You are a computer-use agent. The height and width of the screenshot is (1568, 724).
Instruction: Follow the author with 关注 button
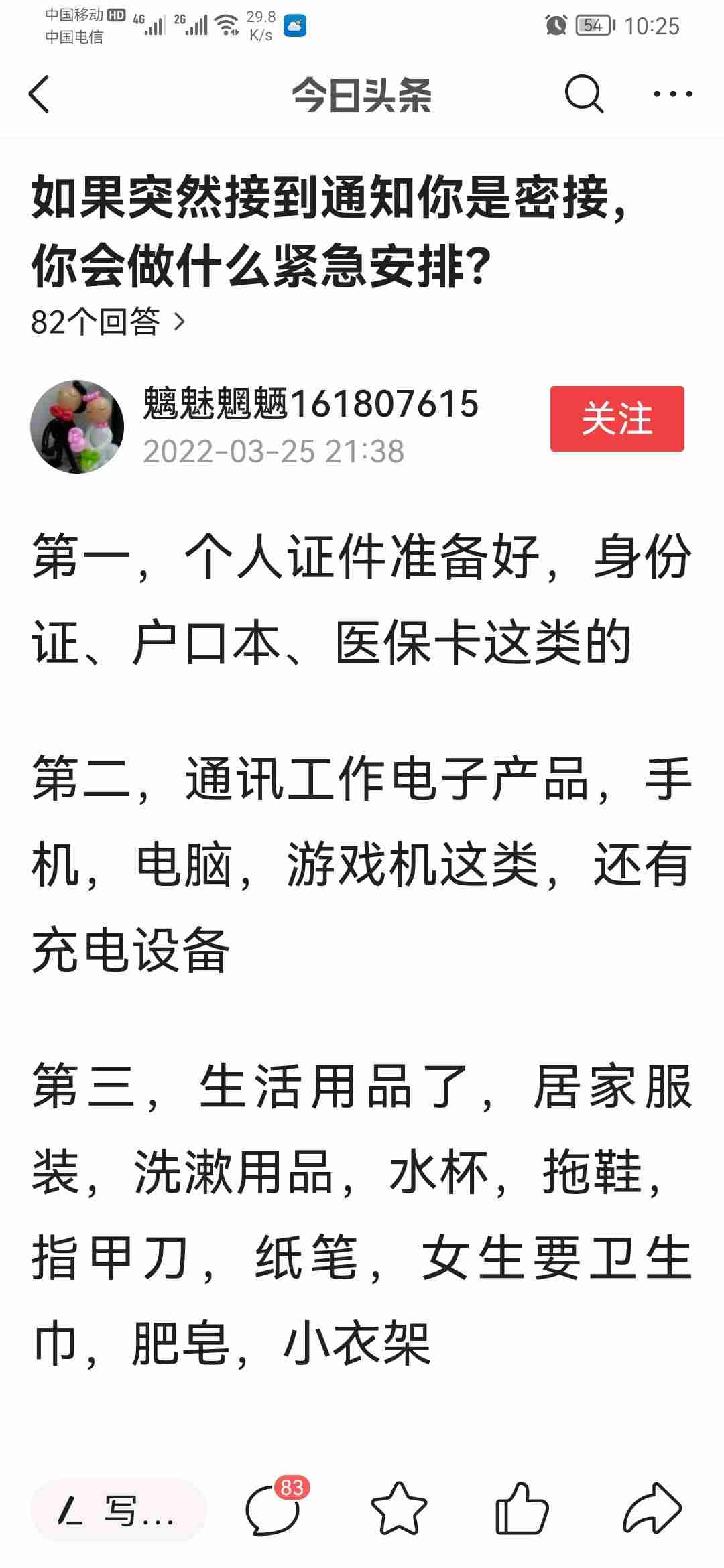(617, 419)
